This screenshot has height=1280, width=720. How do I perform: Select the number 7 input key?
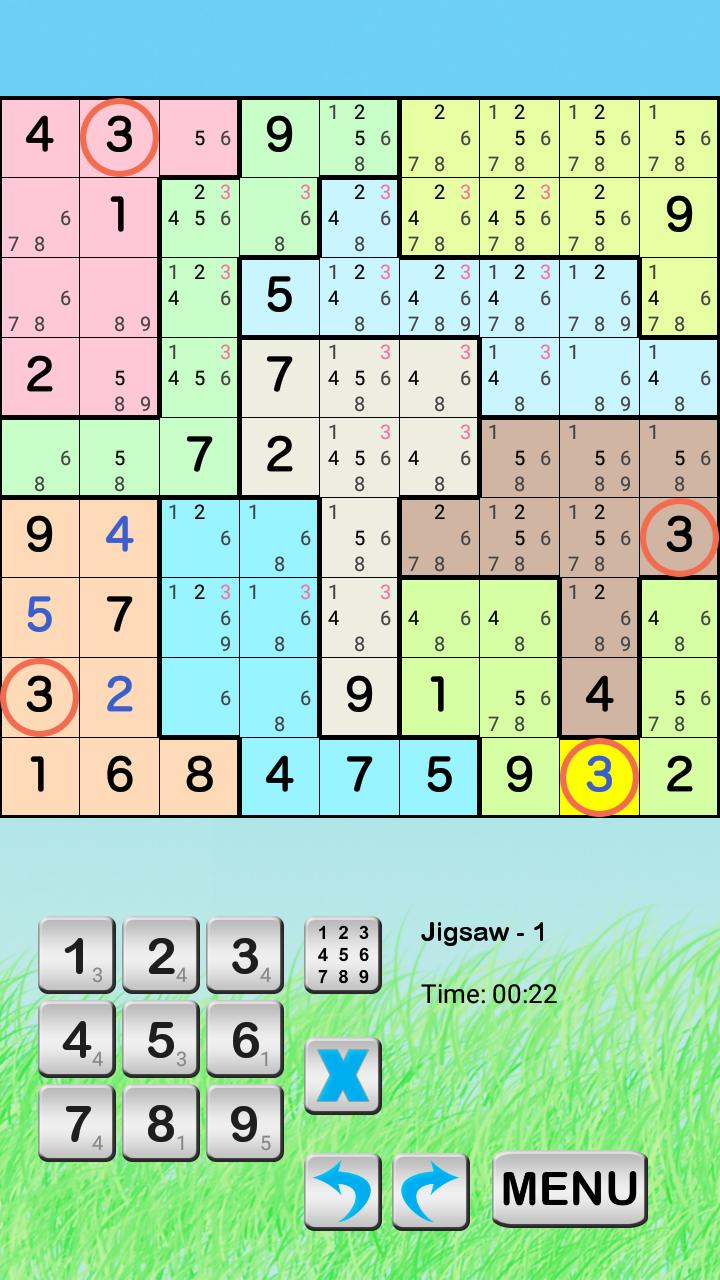[x=75, y=1125]
